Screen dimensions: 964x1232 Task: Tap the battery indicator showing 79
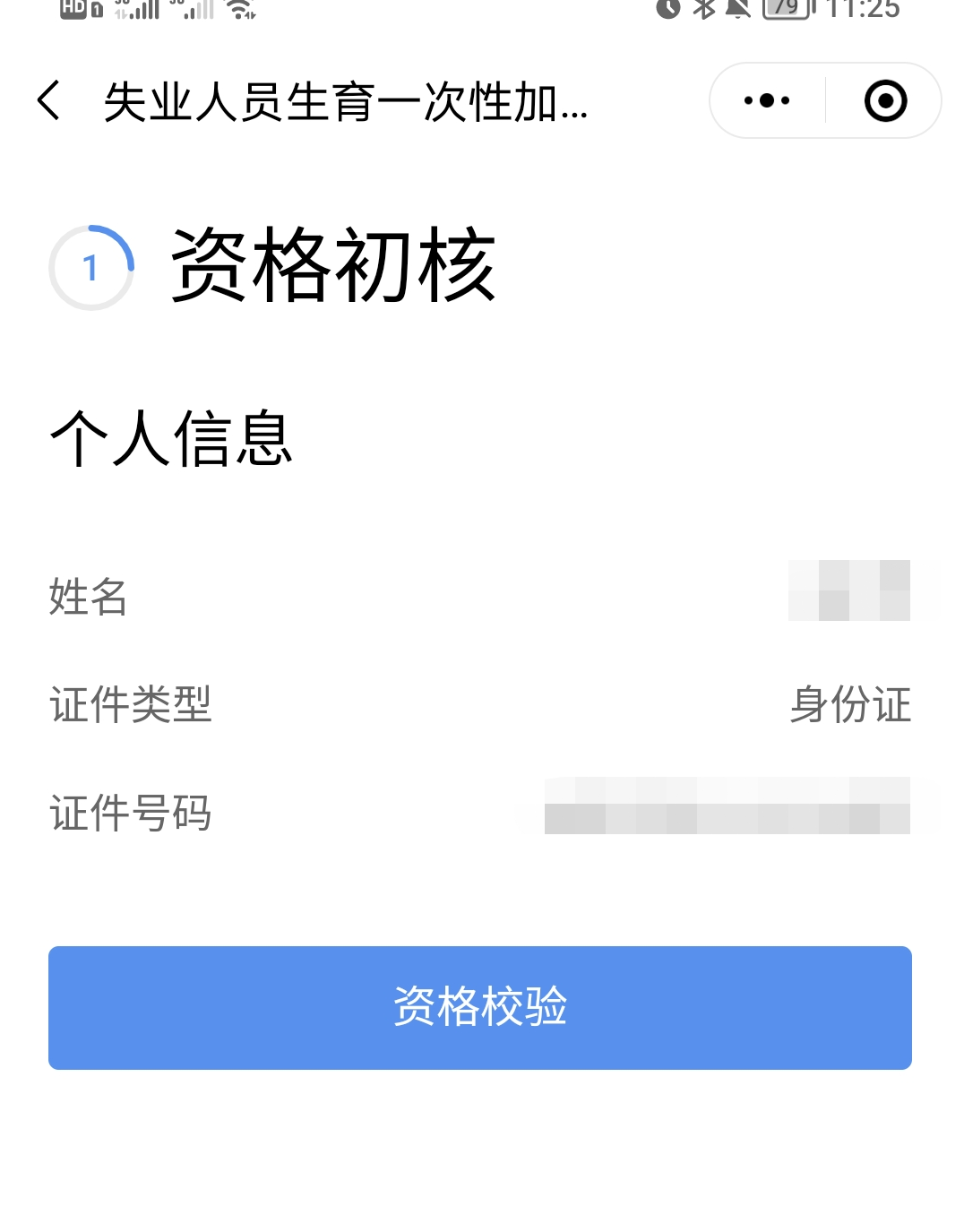[x=786, y=12]
